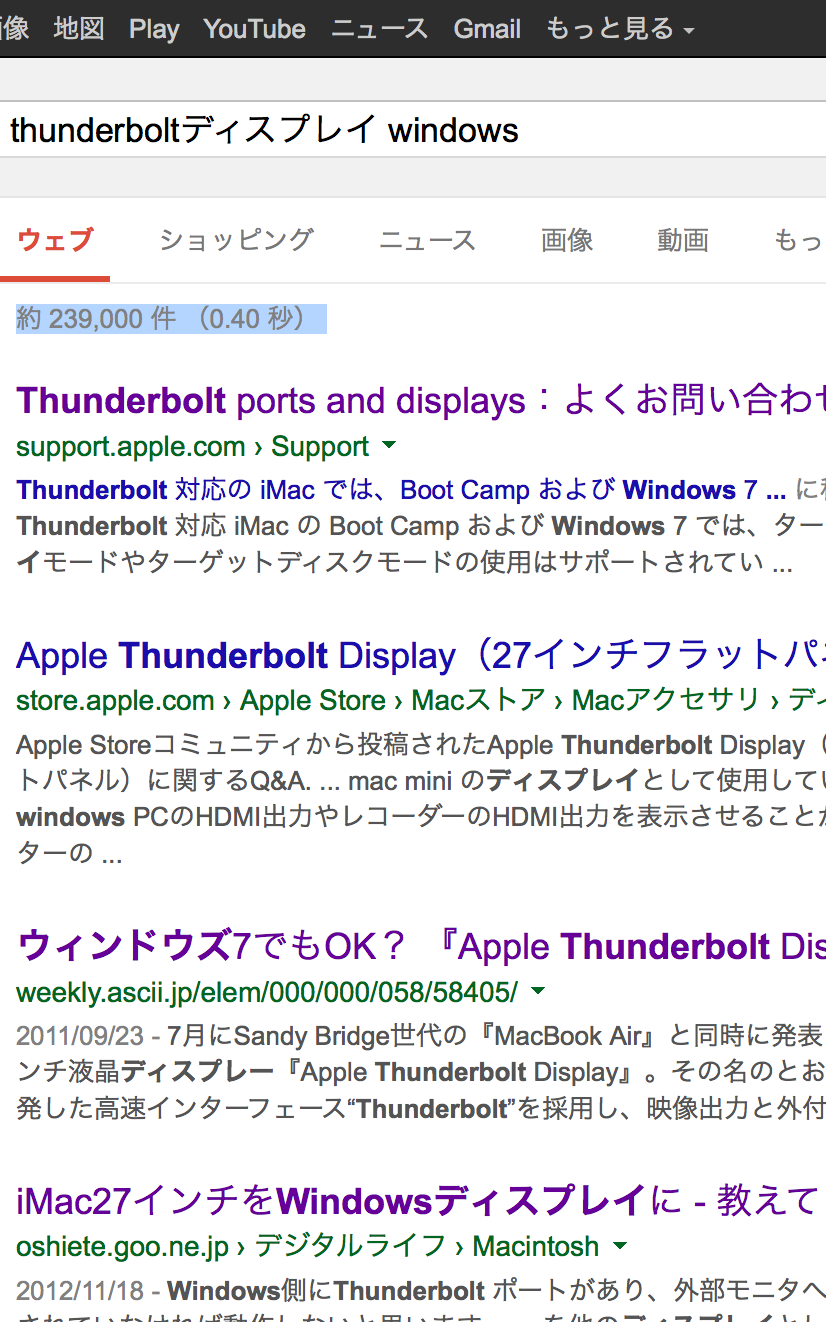Open Gmail from the top bar
Viewport: 826px width, 1322px height.
(487, 29)
